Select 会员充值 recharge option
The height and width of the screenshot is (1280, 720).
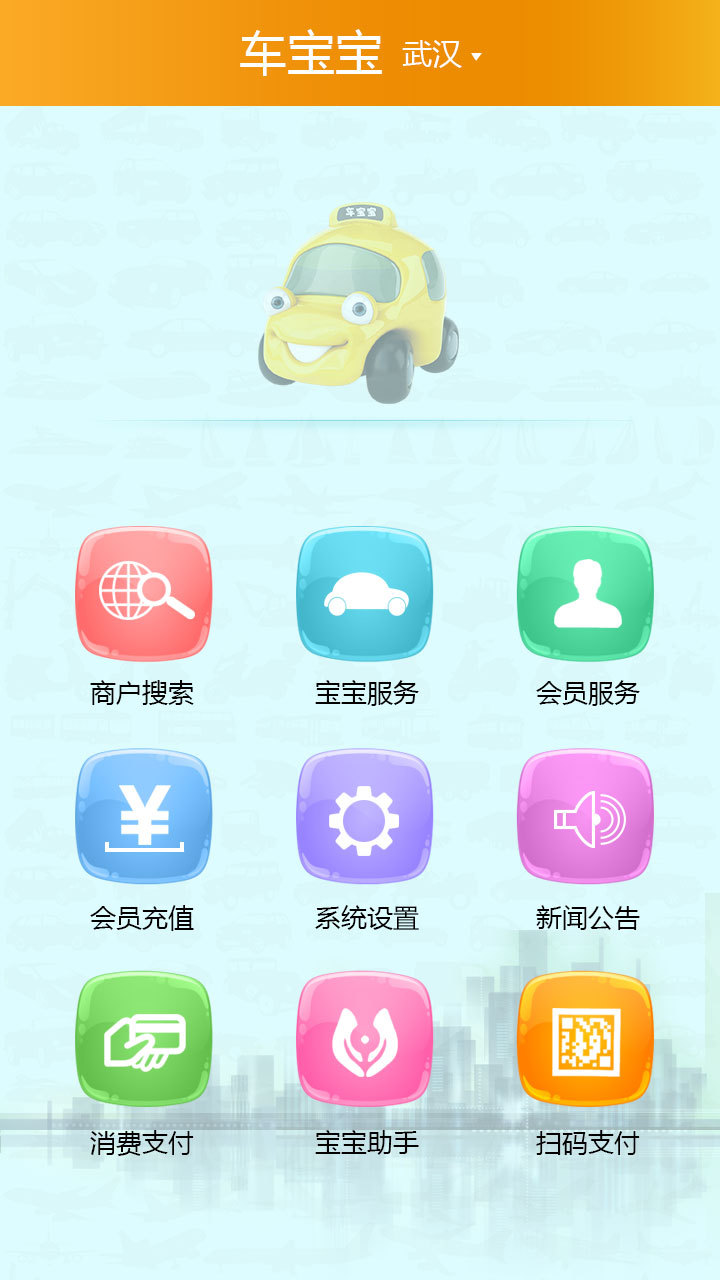(144, 817)
